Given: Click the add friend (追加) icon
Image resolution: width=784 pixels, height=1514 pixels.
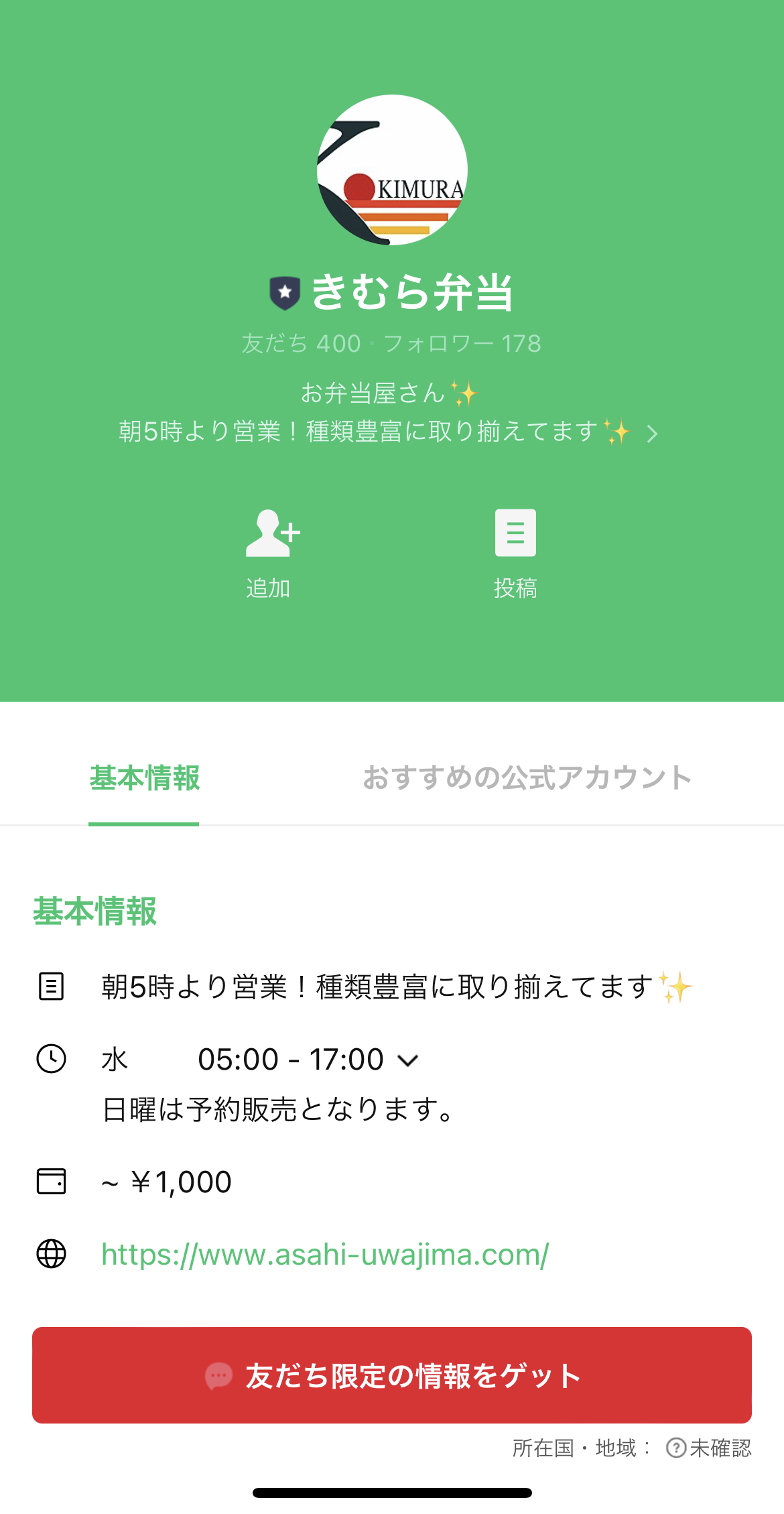Looking at the screenshot, I should [271, 533].
